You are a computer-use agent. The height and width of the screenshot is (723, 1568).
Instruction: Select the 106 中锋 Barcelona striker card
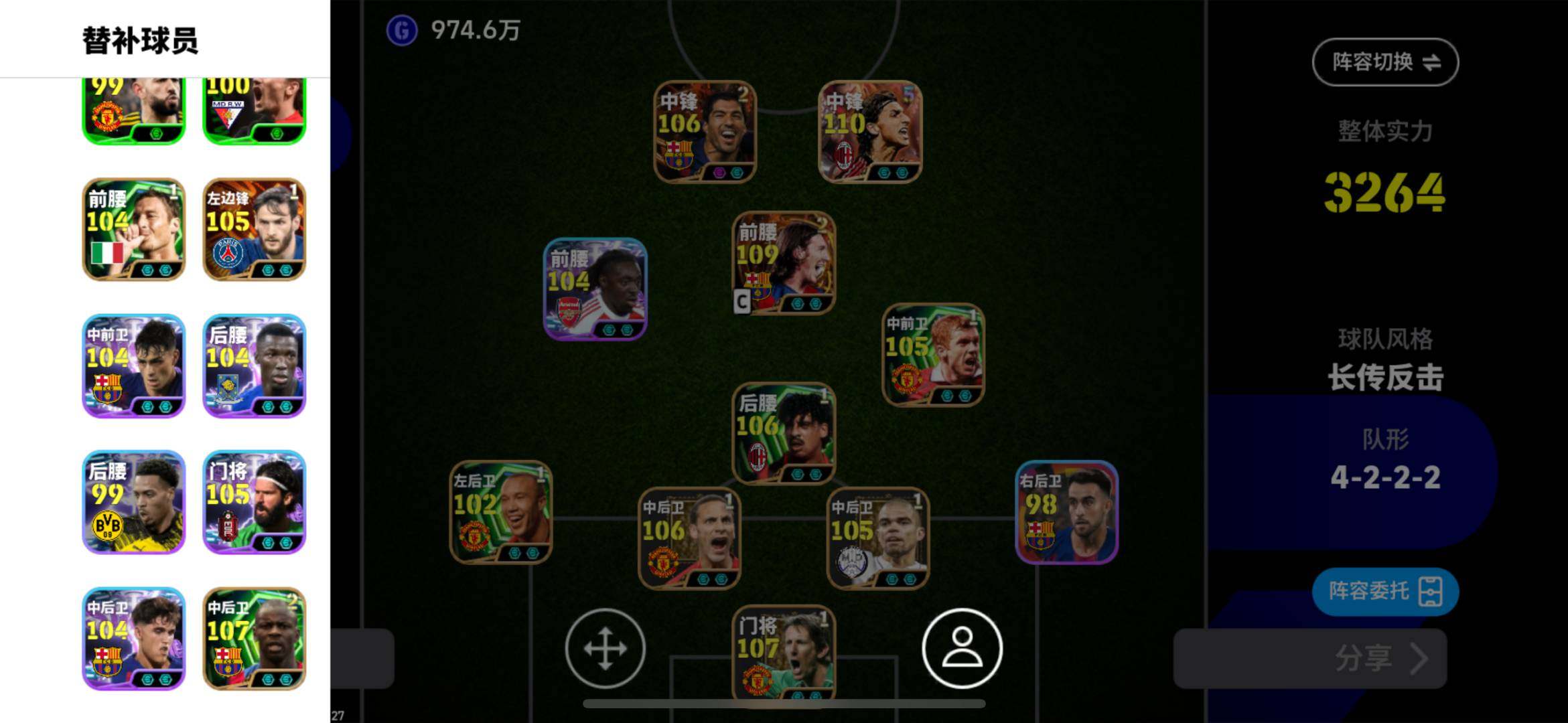705,132
